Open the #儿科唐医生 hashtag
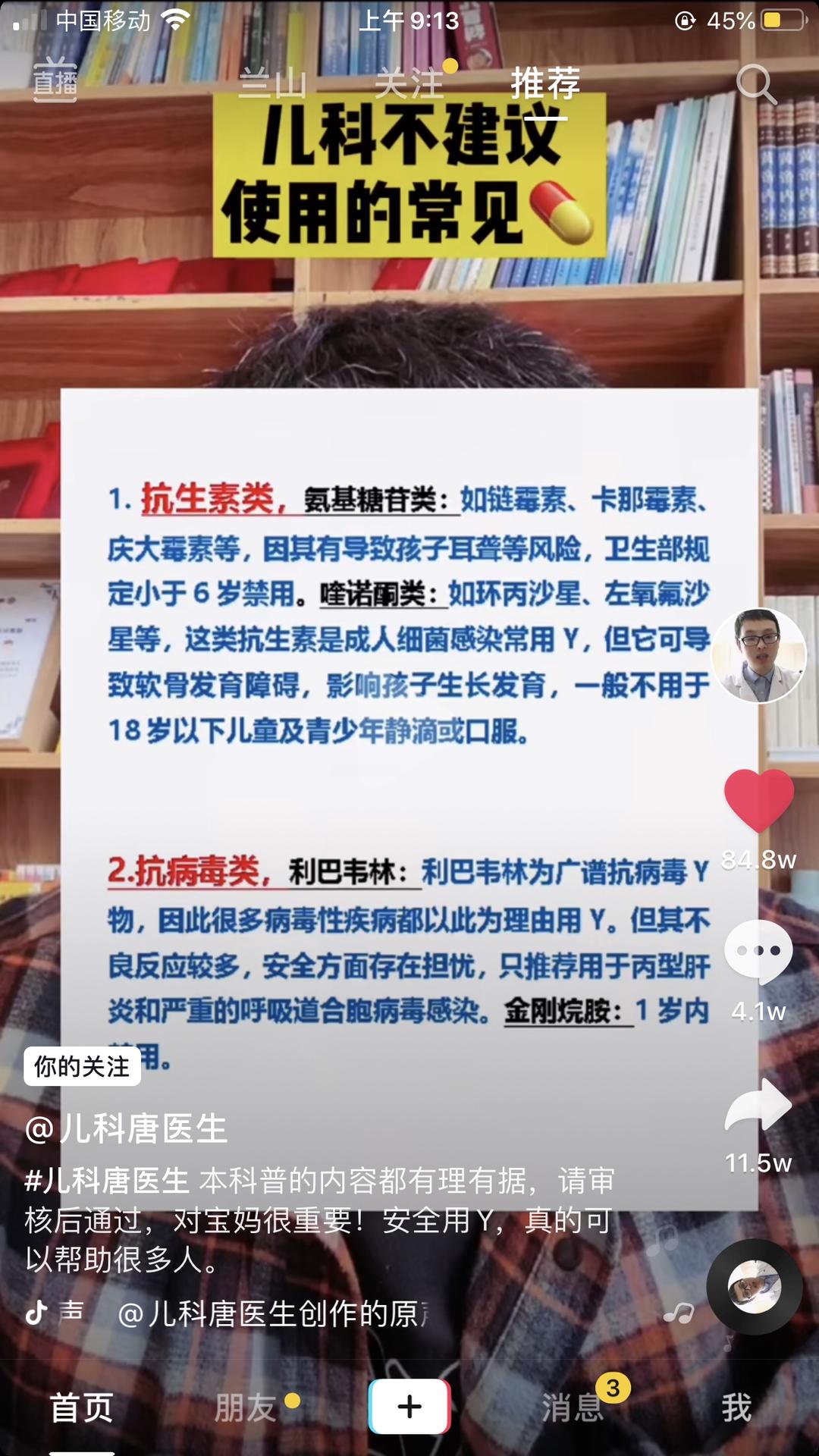The height and width of the screenshot is (1456, 819). tap(106, 1179)
